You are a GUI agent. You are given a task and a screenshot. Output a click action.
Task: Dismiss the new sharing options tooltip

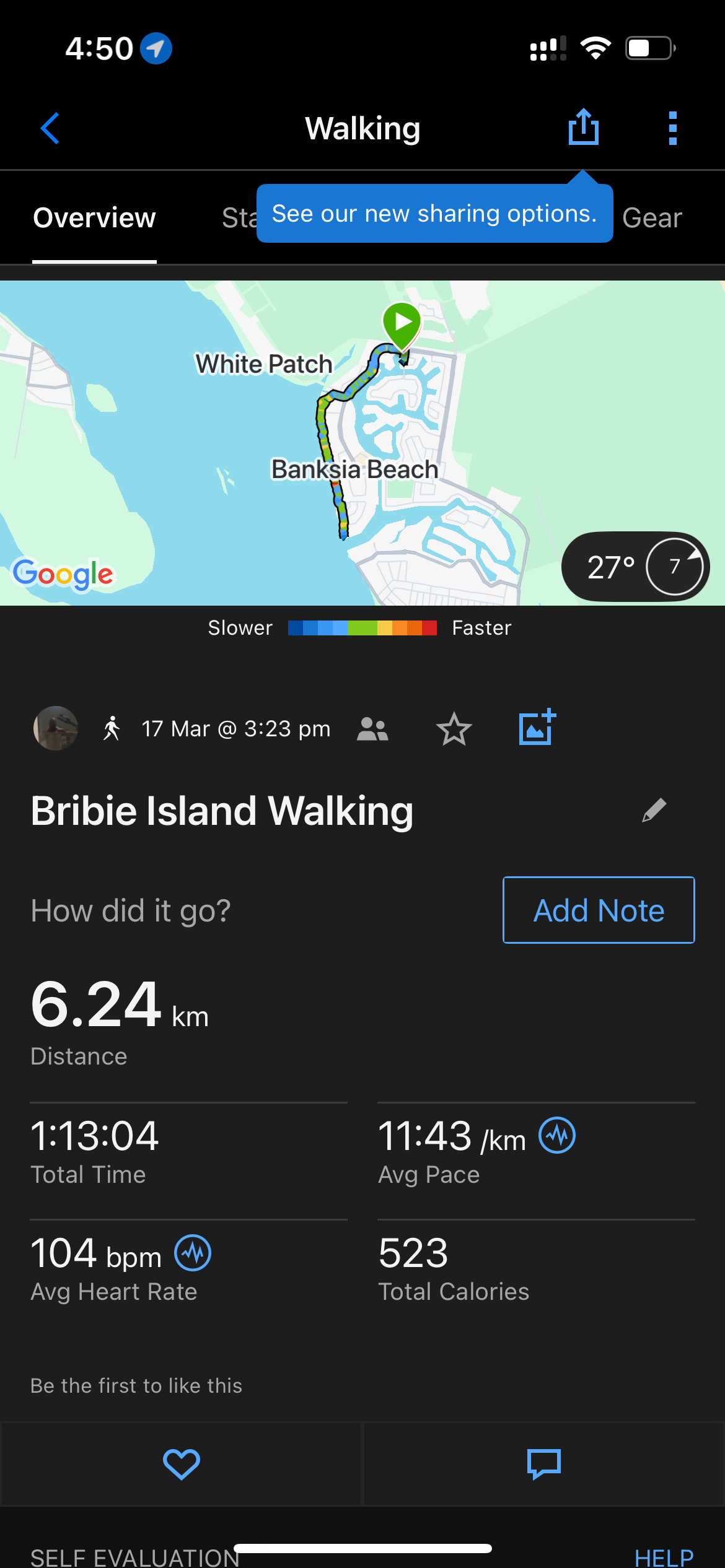point(434,214)
